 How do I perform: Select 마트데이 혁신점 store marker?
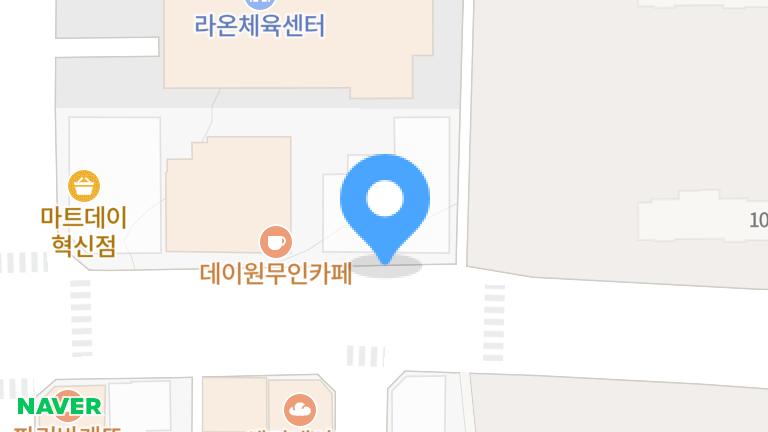pos(84,187)
